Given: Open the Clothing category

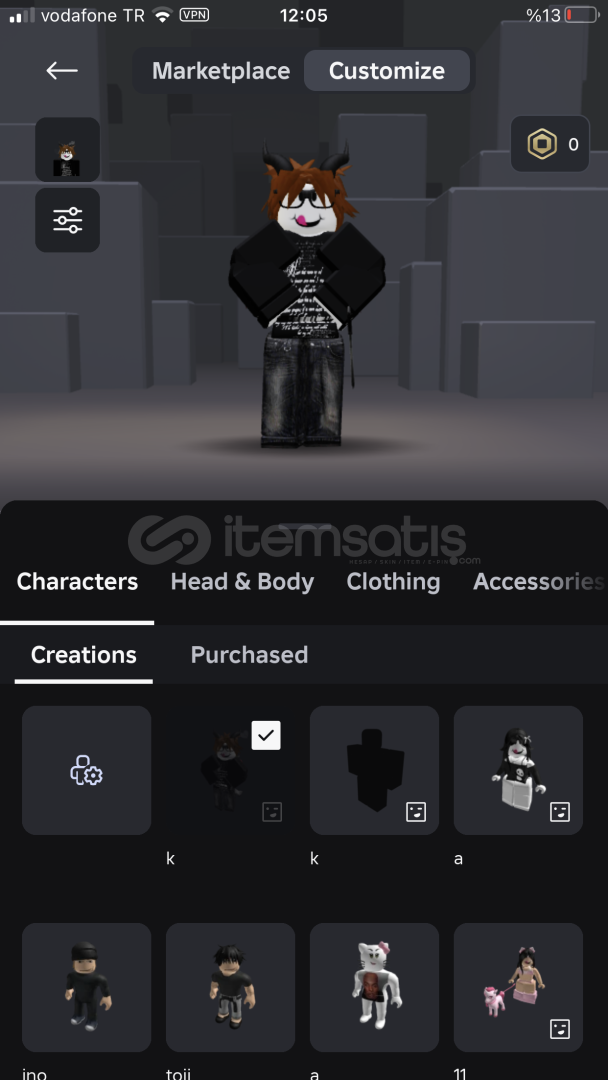Looking at the screenshot, I should pos(393,582).
